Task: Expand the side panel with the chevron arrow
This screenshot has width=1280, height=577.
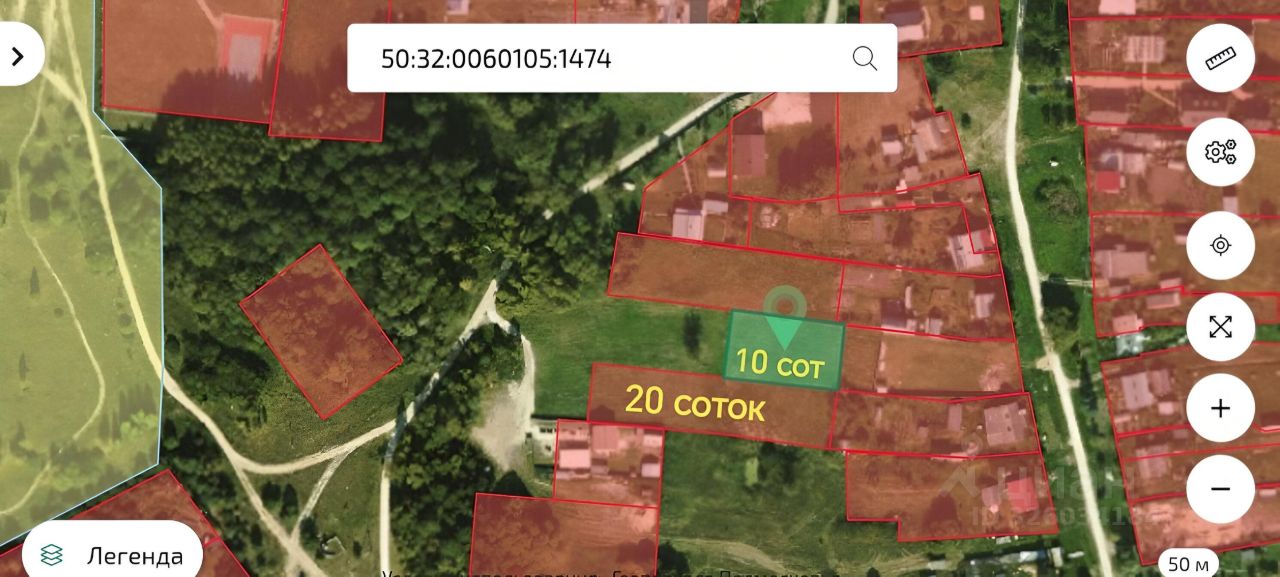Action: [x=17, y=56]
